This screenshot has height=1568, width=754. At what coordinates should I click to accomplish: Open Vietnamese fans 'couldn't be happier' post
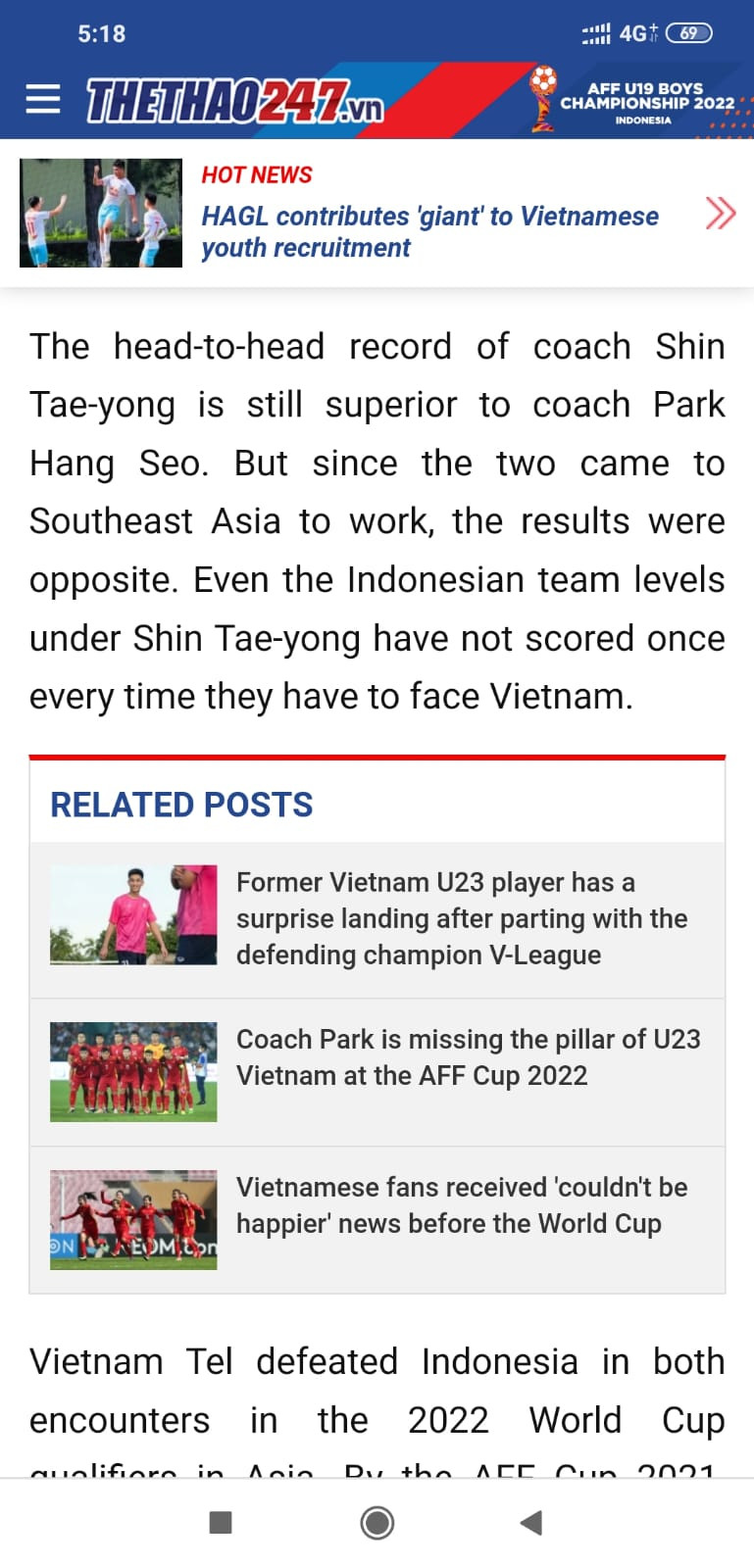pyautogui.click(x=461, y=1205)
